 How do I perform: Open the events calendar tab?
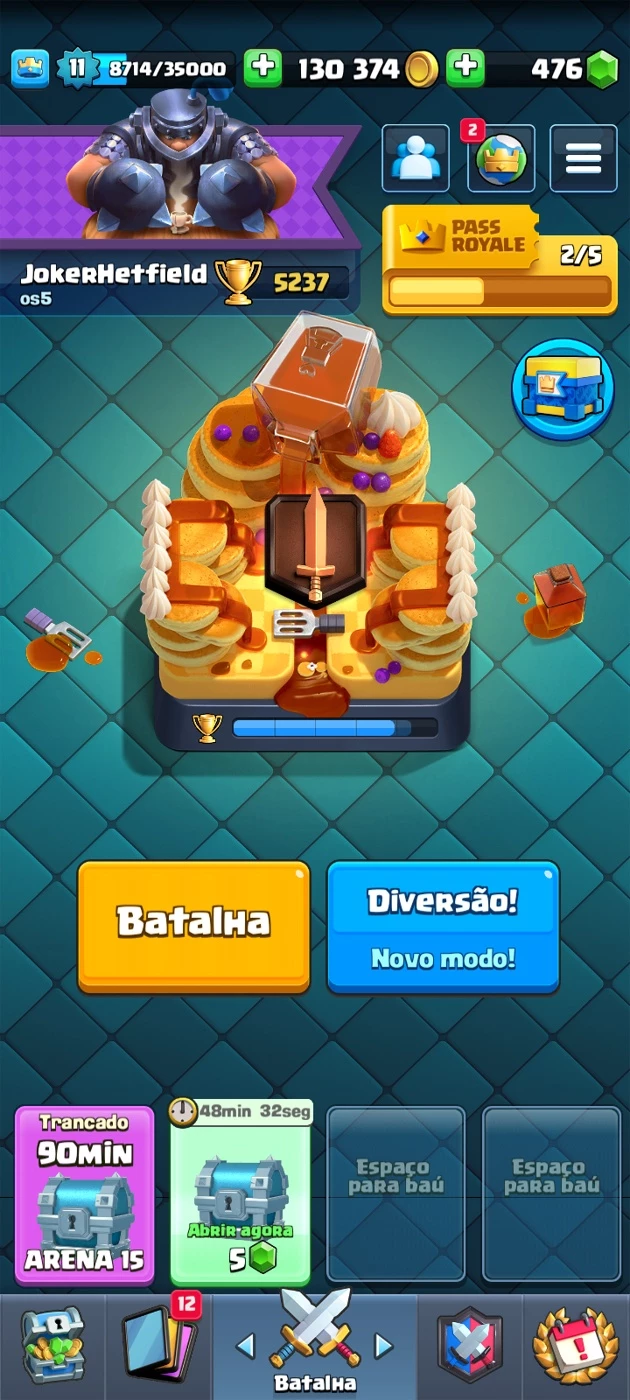pyautogui.click(x=575, y=1346)
